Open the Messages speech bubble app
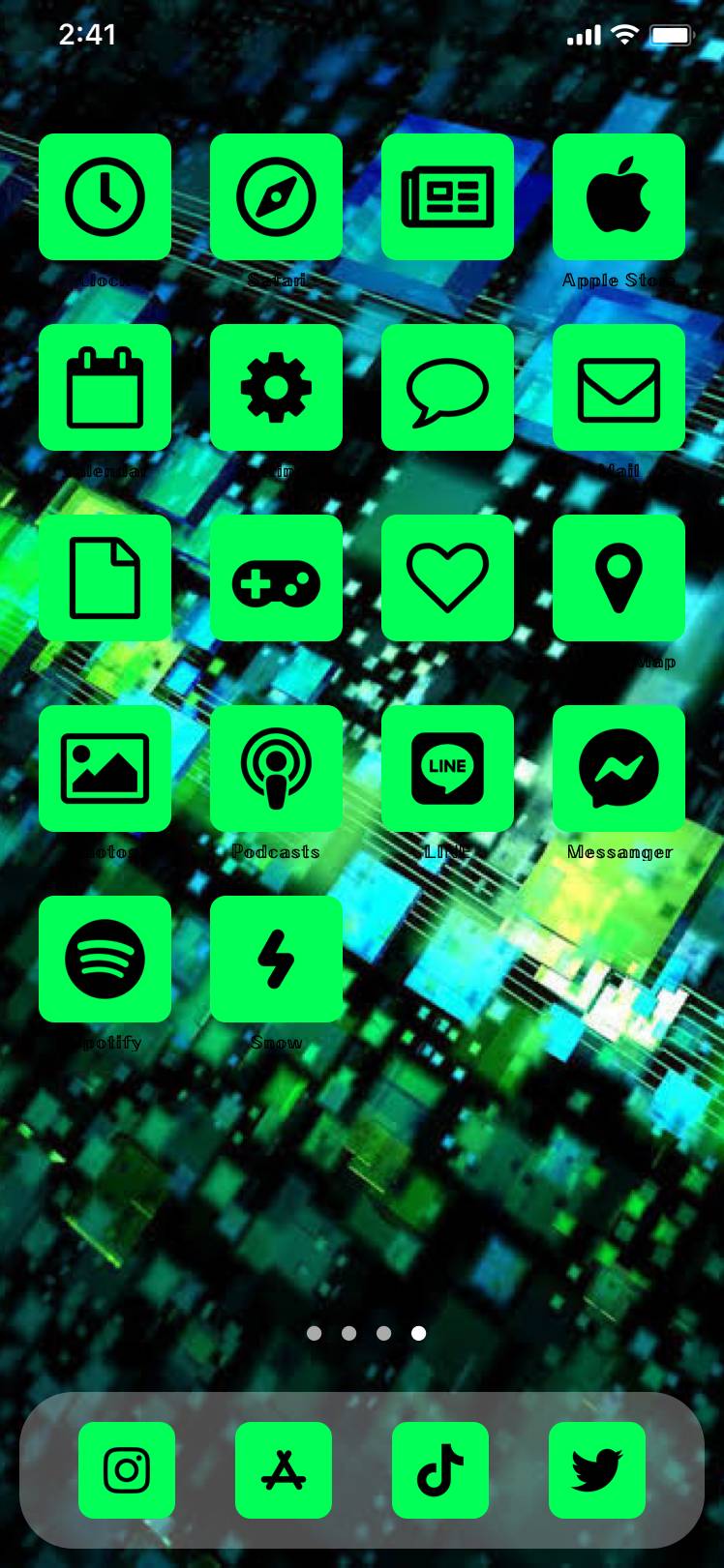724x1568 pixels. click(447, 388)
